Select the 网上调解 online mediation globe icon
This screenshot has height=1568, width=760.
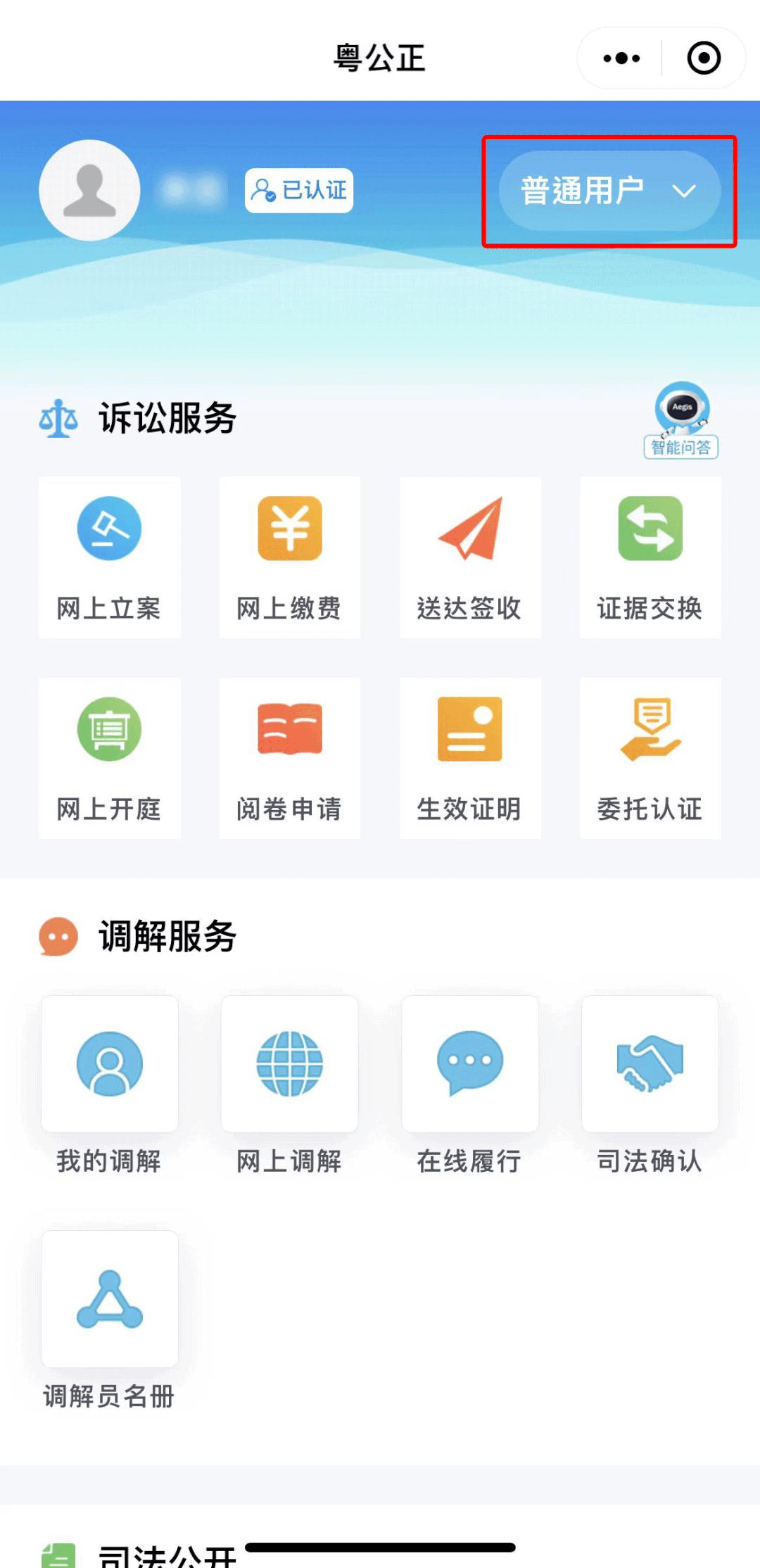tap(289, 1084)
